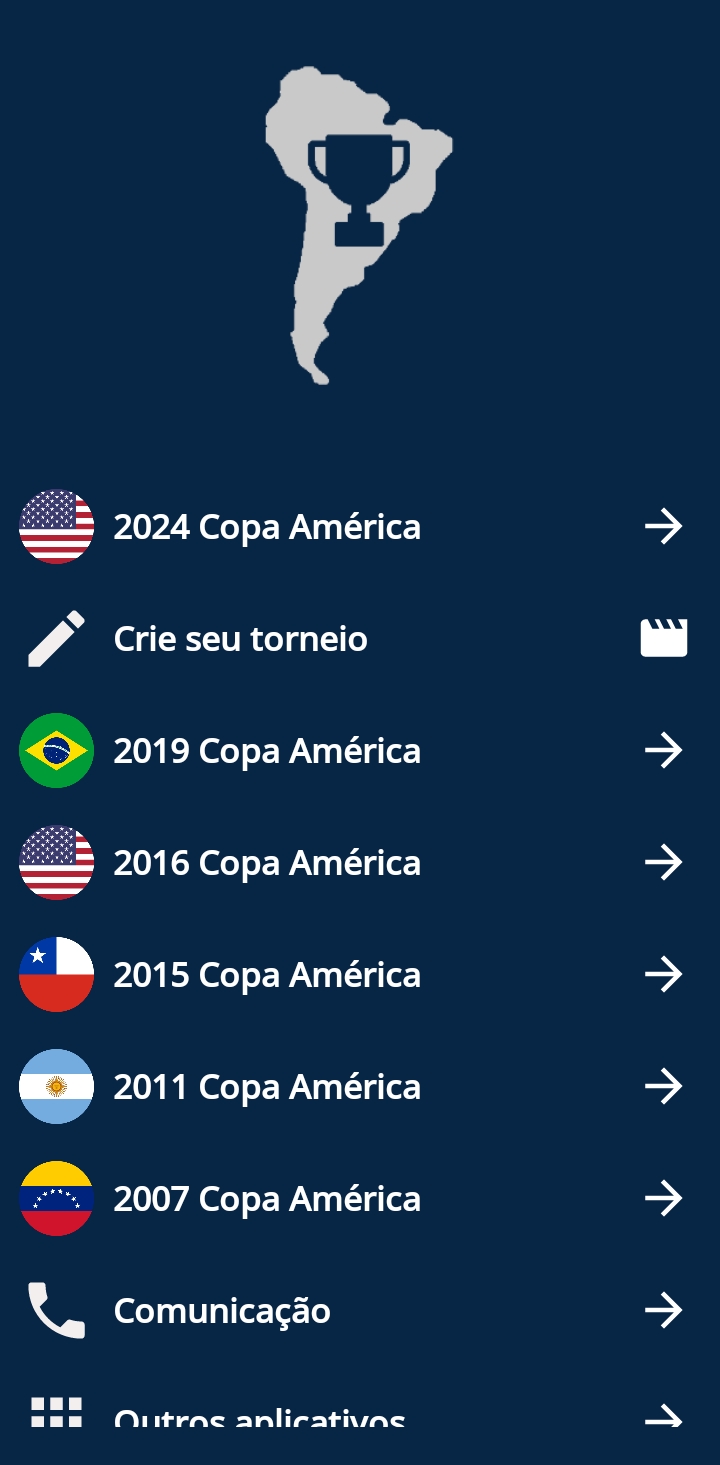Open the Comunicação option
Screen dimensions: 720x1465
coord(360,1310)
